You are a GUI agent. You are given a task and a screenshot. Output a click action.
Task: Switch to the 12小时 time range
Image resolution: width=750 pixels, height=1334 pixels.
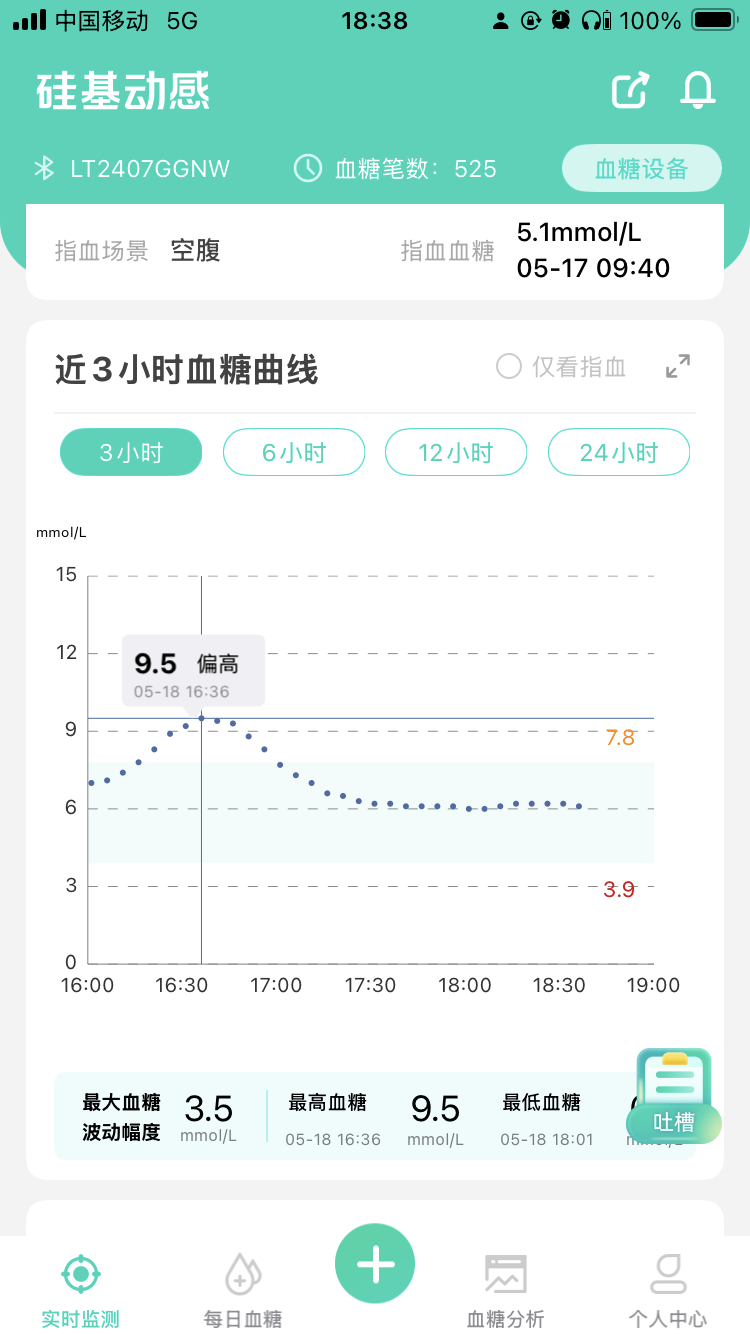pyautogui.click(x=456, y=453)
